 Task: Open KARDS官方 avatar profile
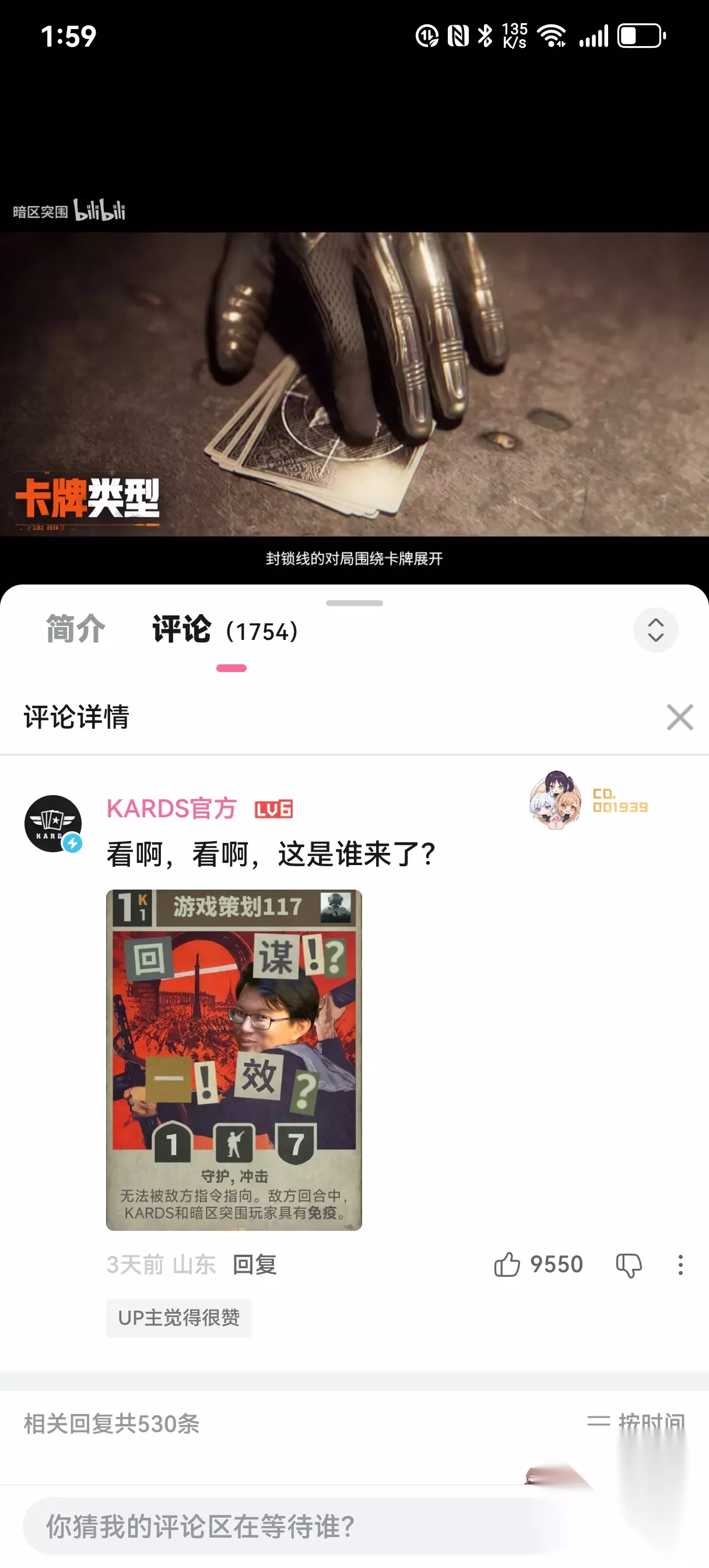click(x=53, y=824)
